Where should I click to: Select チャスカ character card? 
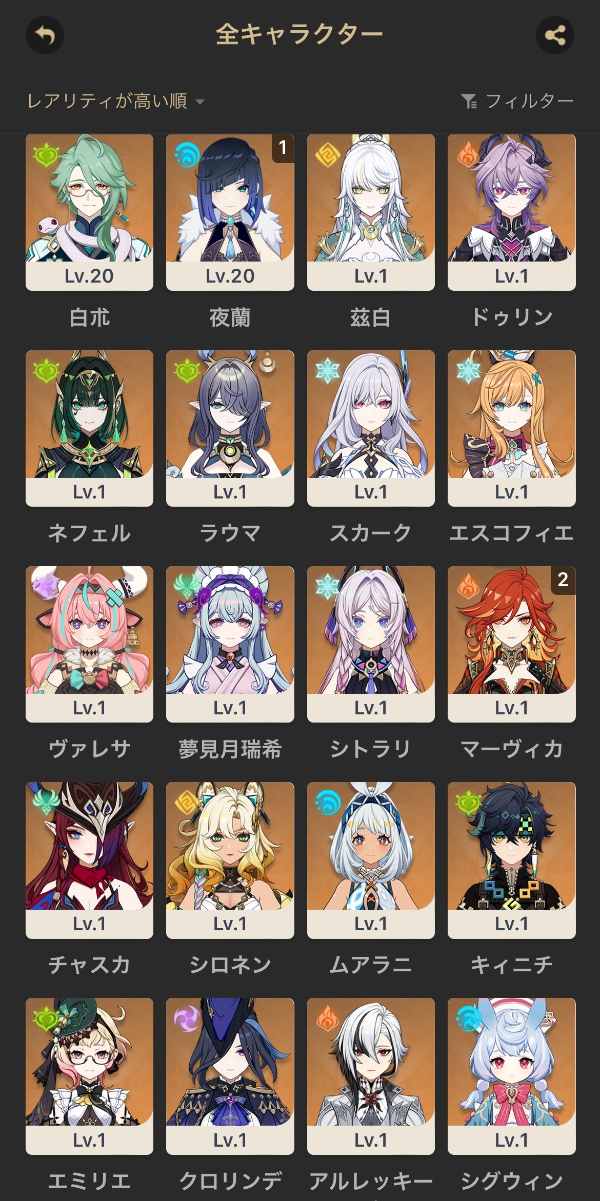pyautogui.click(x=89, y=860)
